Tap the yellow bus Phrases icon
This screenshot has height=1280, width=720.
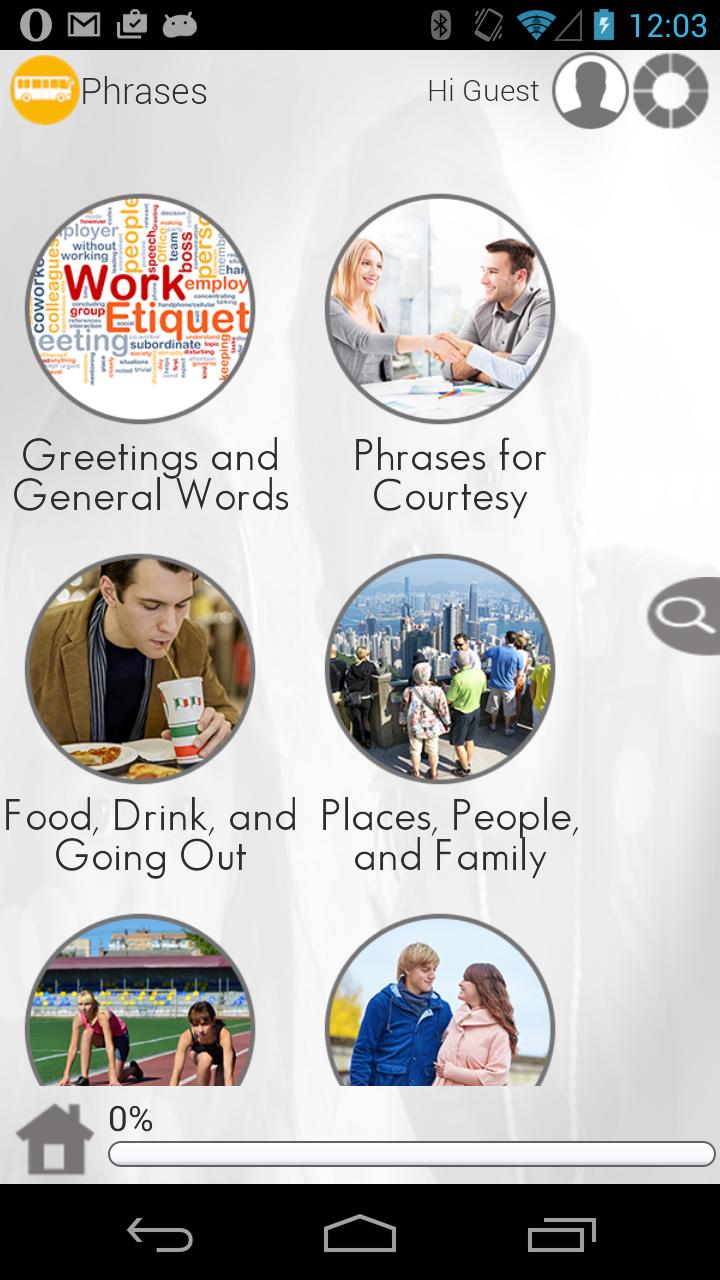44,91
